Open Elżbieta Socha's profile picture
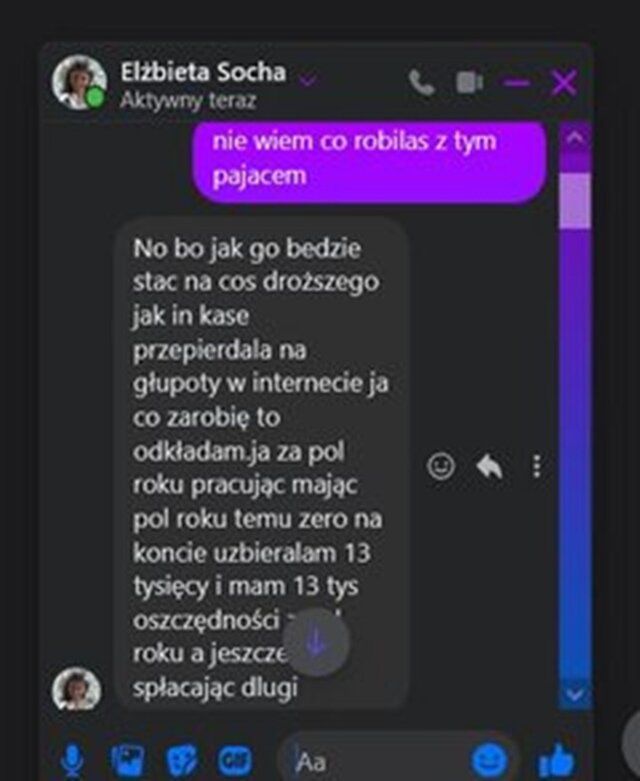Image resolution: width=640 pixels, height=781 pixels. point(79,82)
